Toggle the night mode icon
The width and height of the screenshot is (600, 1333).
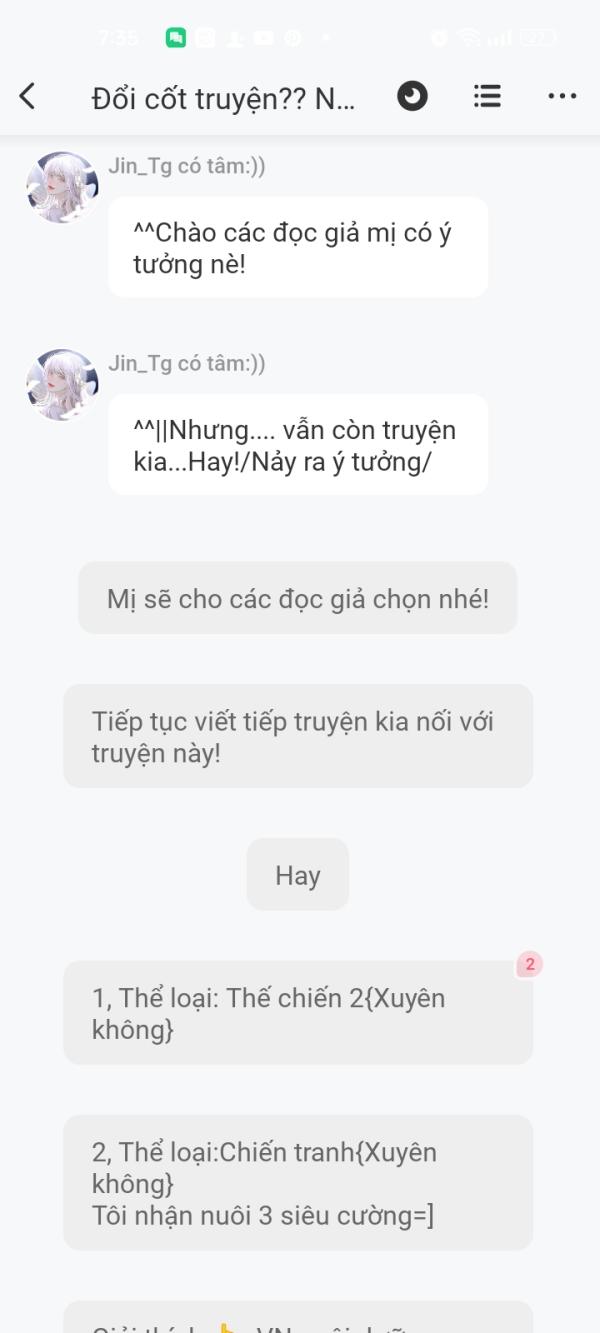click(412, 96)
